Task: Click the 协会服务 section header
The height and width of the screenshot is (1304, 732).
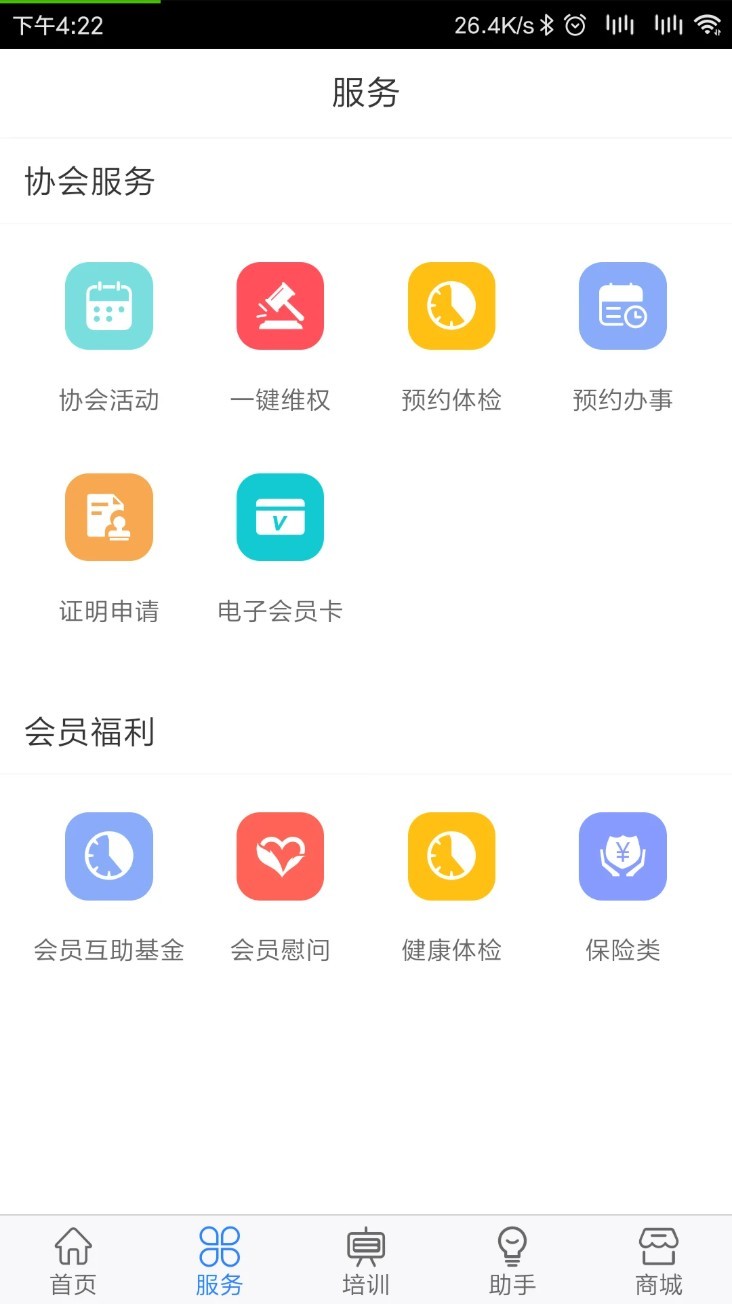Action: 88,183
